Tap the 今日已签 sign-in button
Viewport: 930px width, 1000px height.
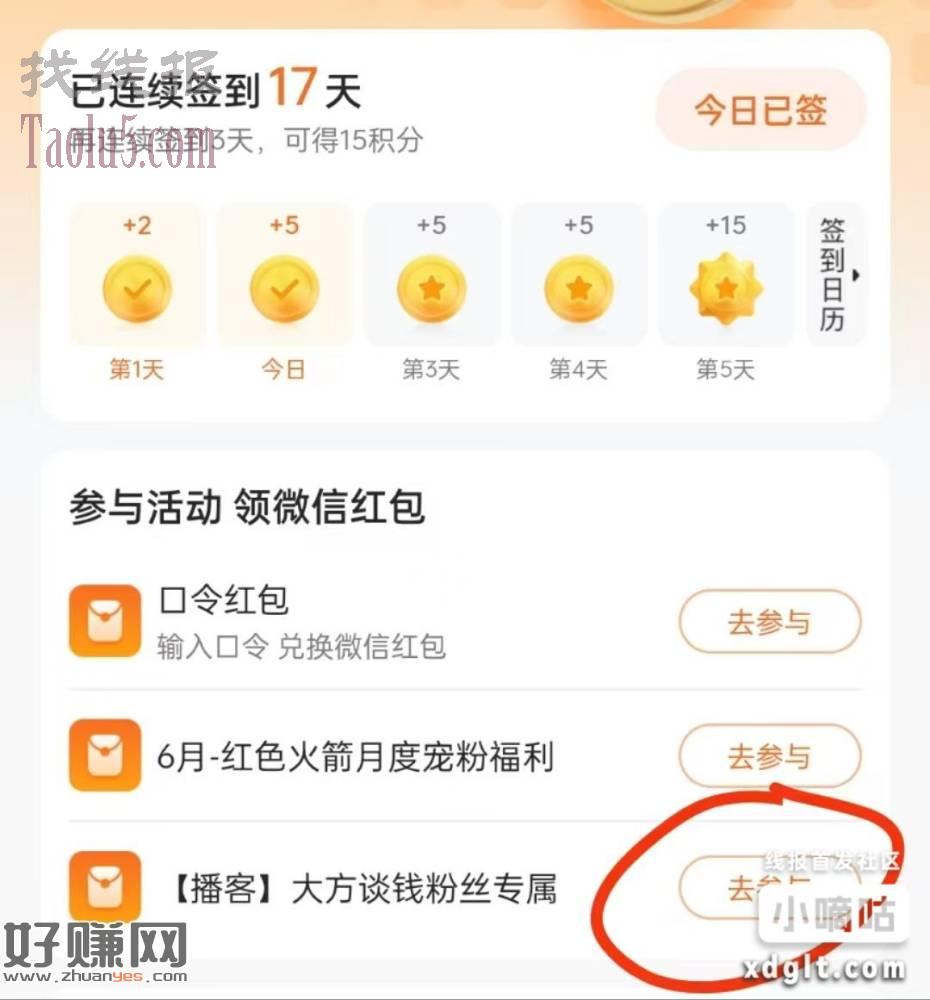pyautogui.click(x=760, y=110)
